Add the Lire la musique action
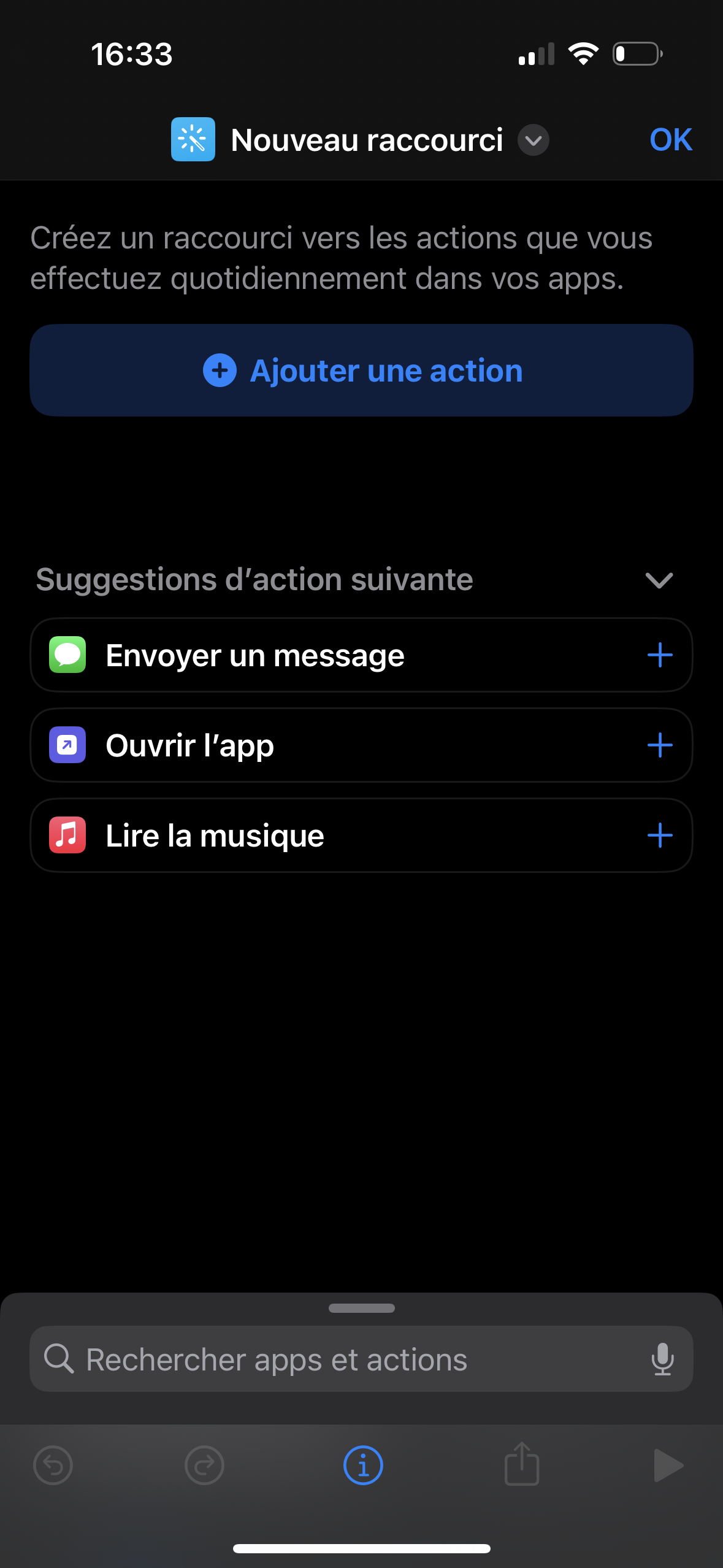Screen dimensions: 723x1568 click(x=660, y=836)
